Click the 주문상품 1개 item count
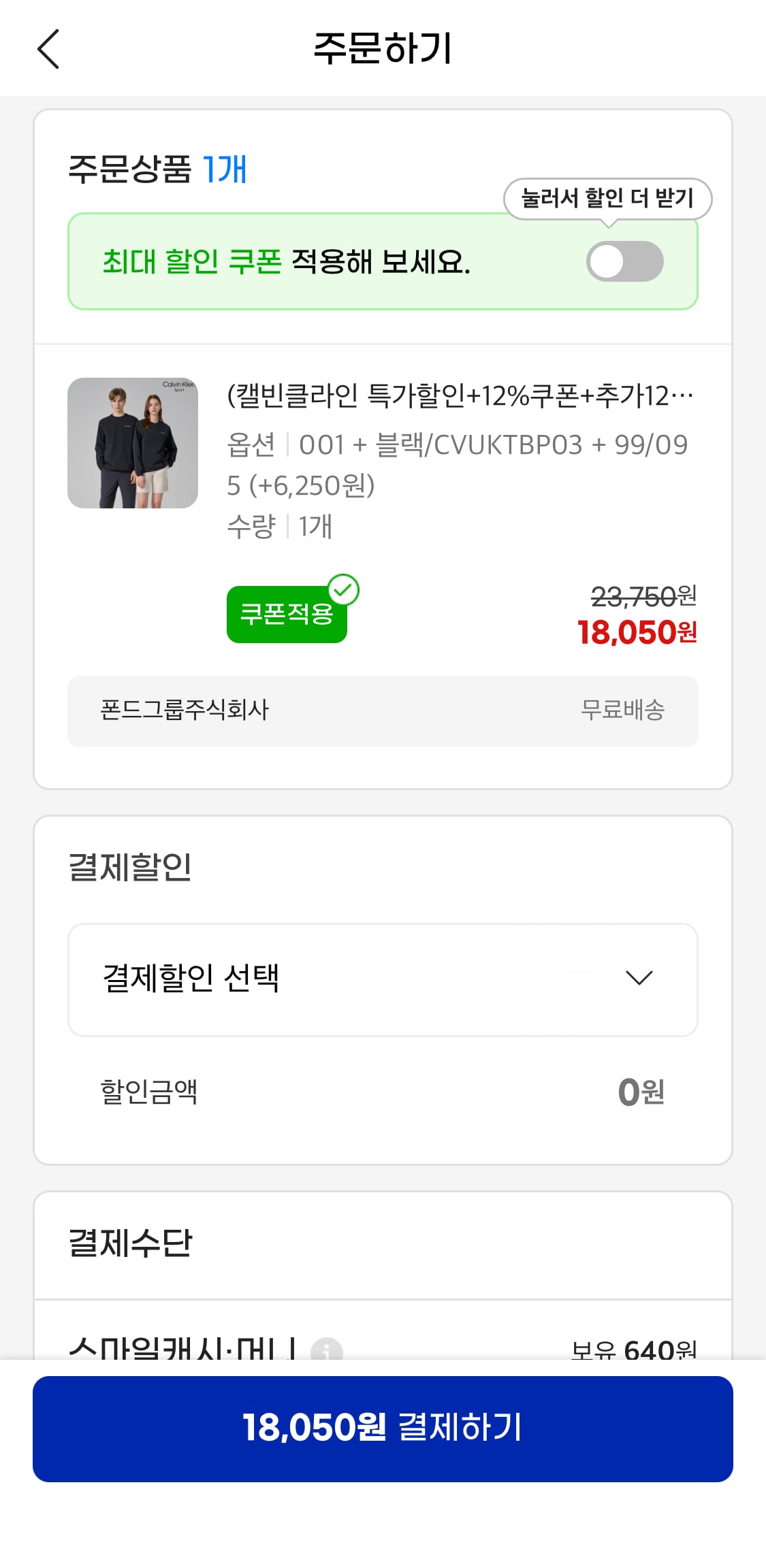Image resolution: width=766 pixels, height=1568 pixels. coord(157,168)
